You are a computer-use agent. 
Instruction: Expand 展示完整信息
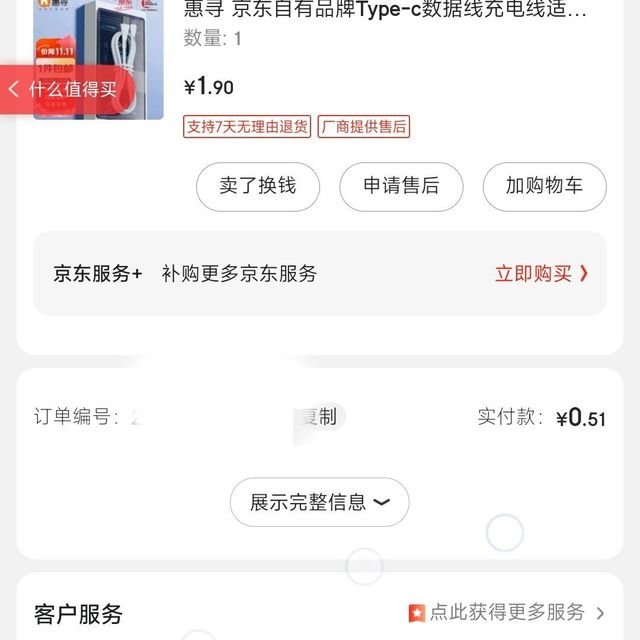tap(319, 502)
